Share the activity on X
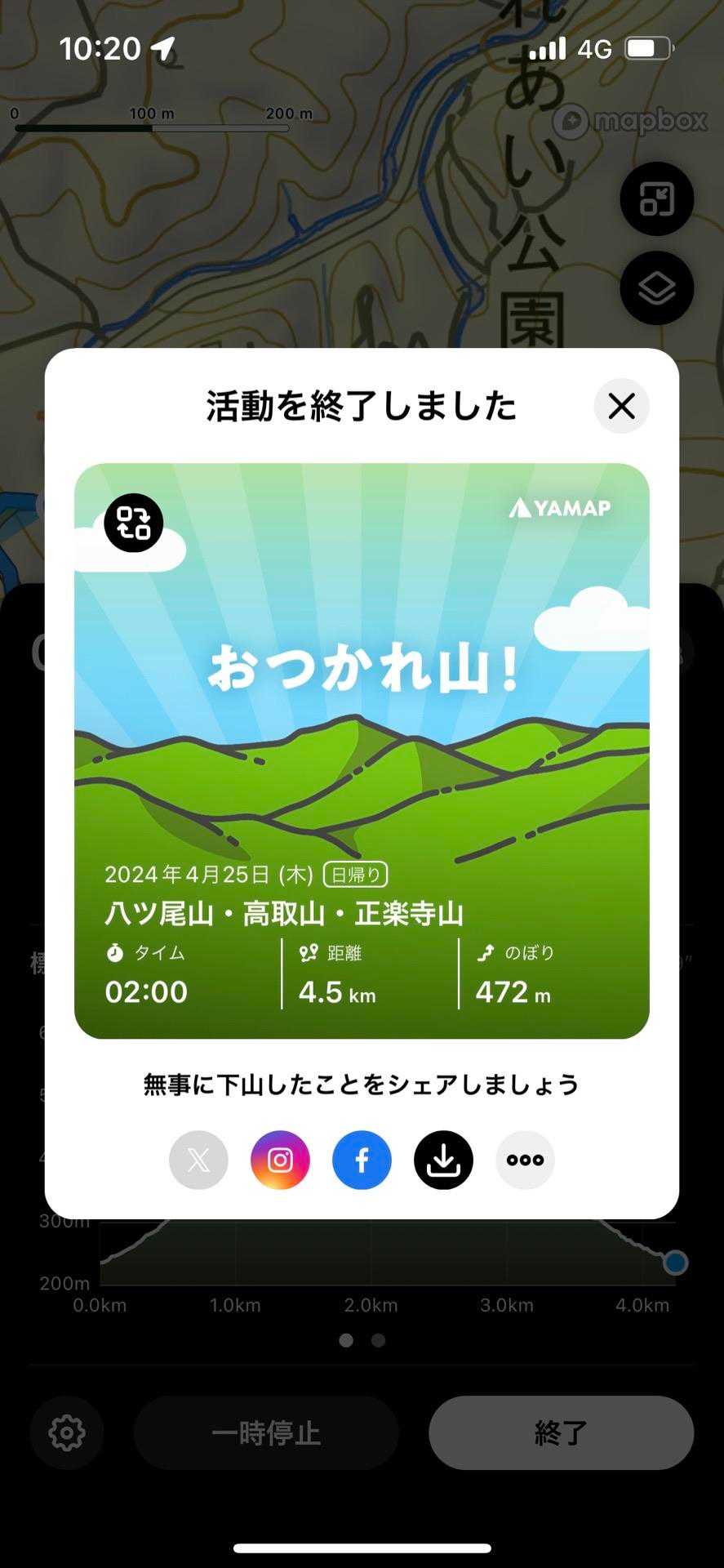Screen dimensions: 724x1568 (198, 1160)
